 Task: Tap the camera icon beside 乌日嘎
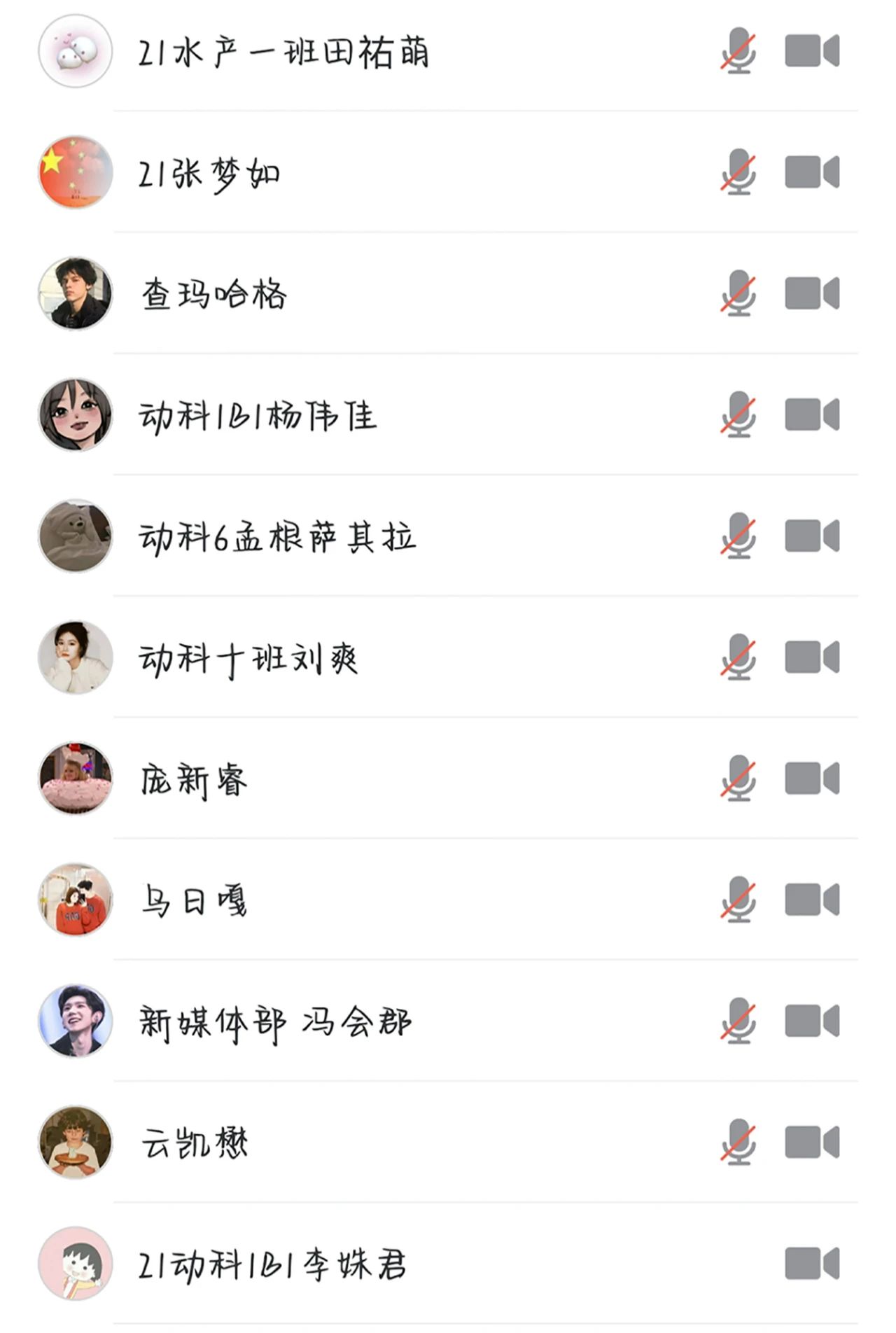click(x=811, y=900)
